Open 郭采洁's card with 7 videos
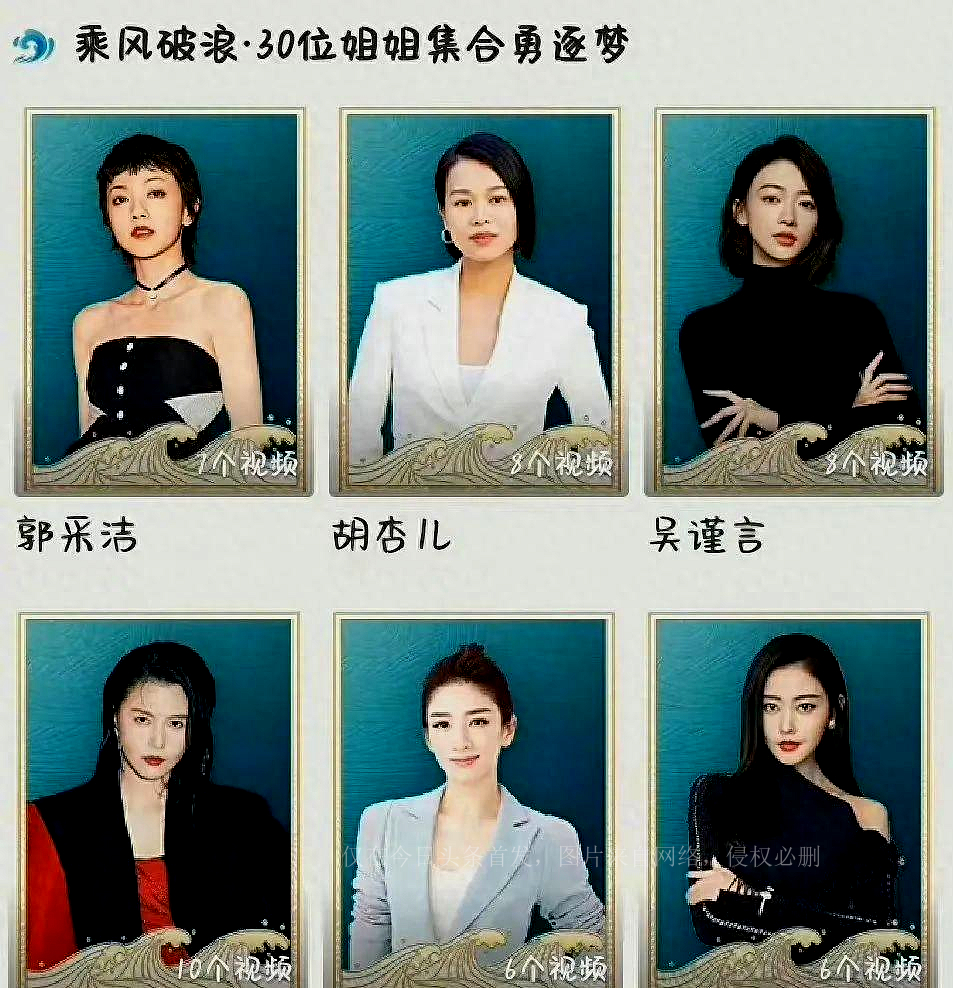Viewport: 953px width, 988px height. [164, 300]
